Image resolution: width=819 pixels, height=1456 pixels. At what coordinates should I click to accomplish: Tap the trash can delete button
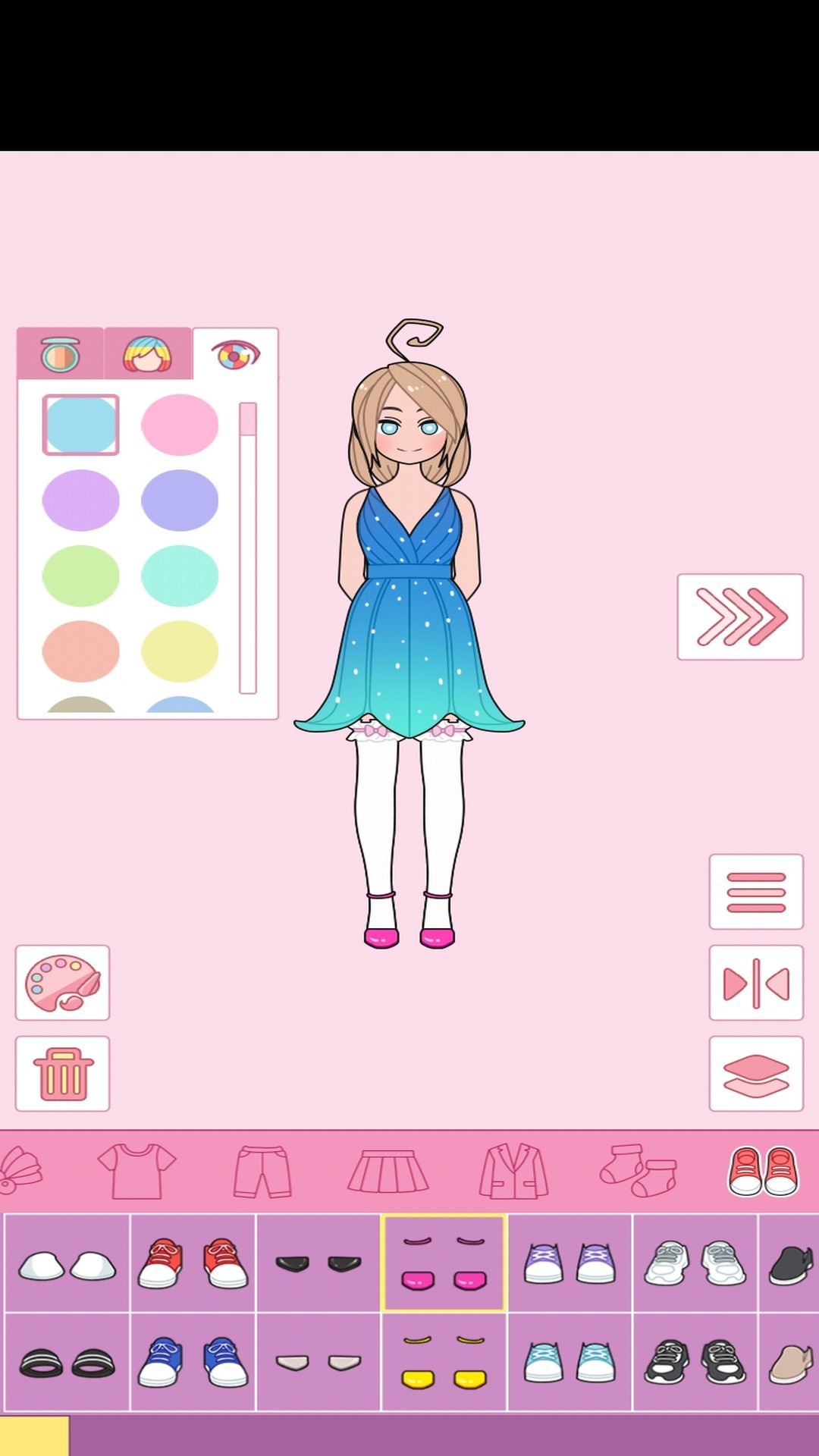[x=63, y=1074]
